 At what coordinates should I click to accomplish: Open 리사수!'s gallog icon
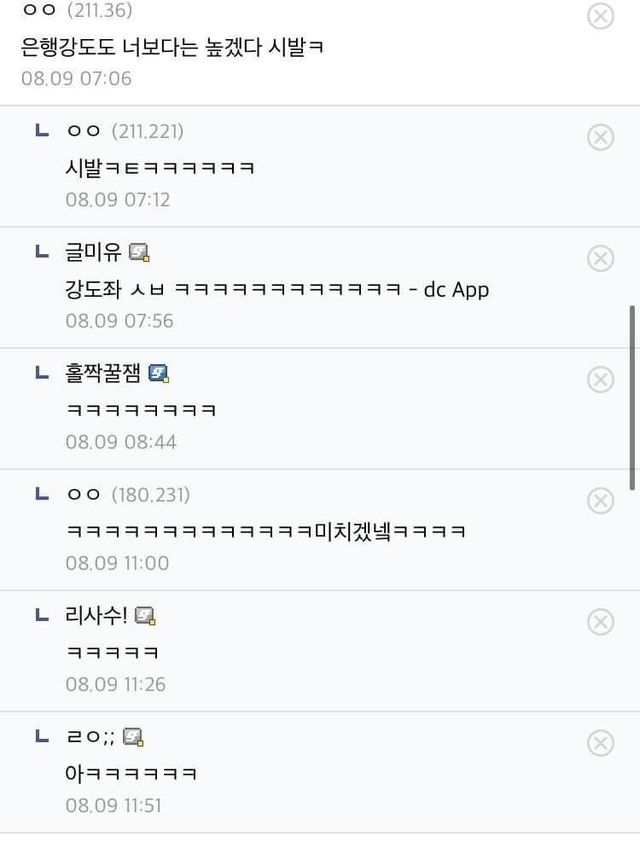[145, 616]
